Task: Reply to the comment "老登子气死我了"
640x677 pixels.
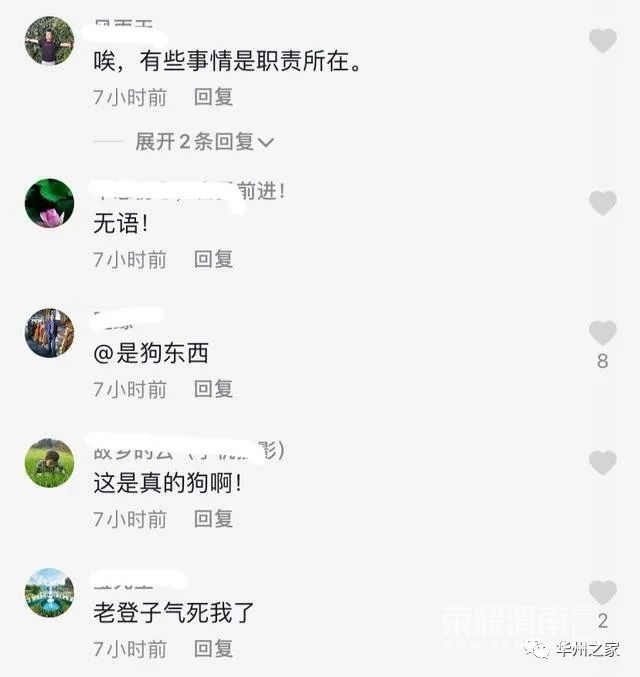Action: 213,648
